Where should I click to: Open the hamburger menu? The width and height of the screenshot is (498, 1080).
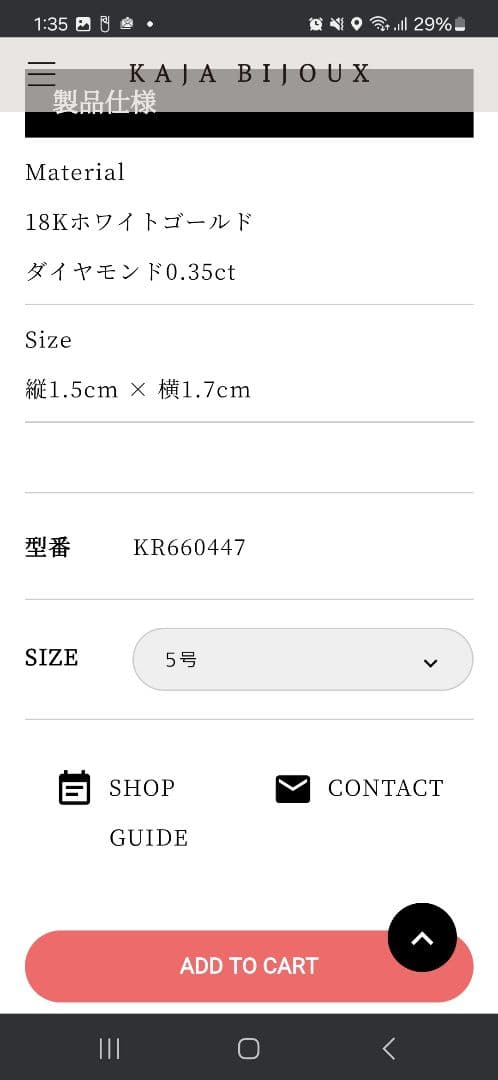pos(41,73)
